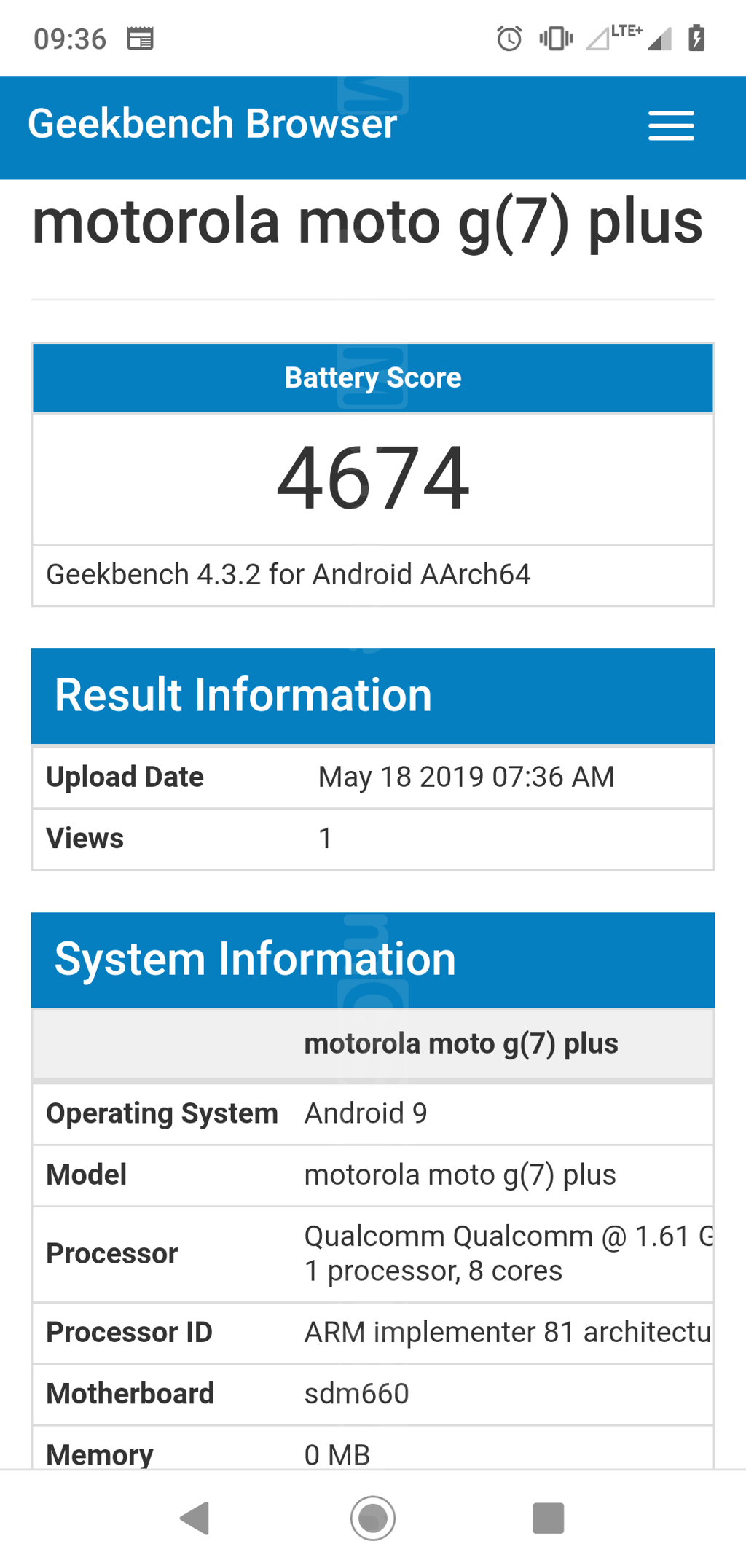Image resolution: width=746 pixels, height=1568 pixels.
Task: Open the hamburger navigation menu
Action: coord(671,125)
